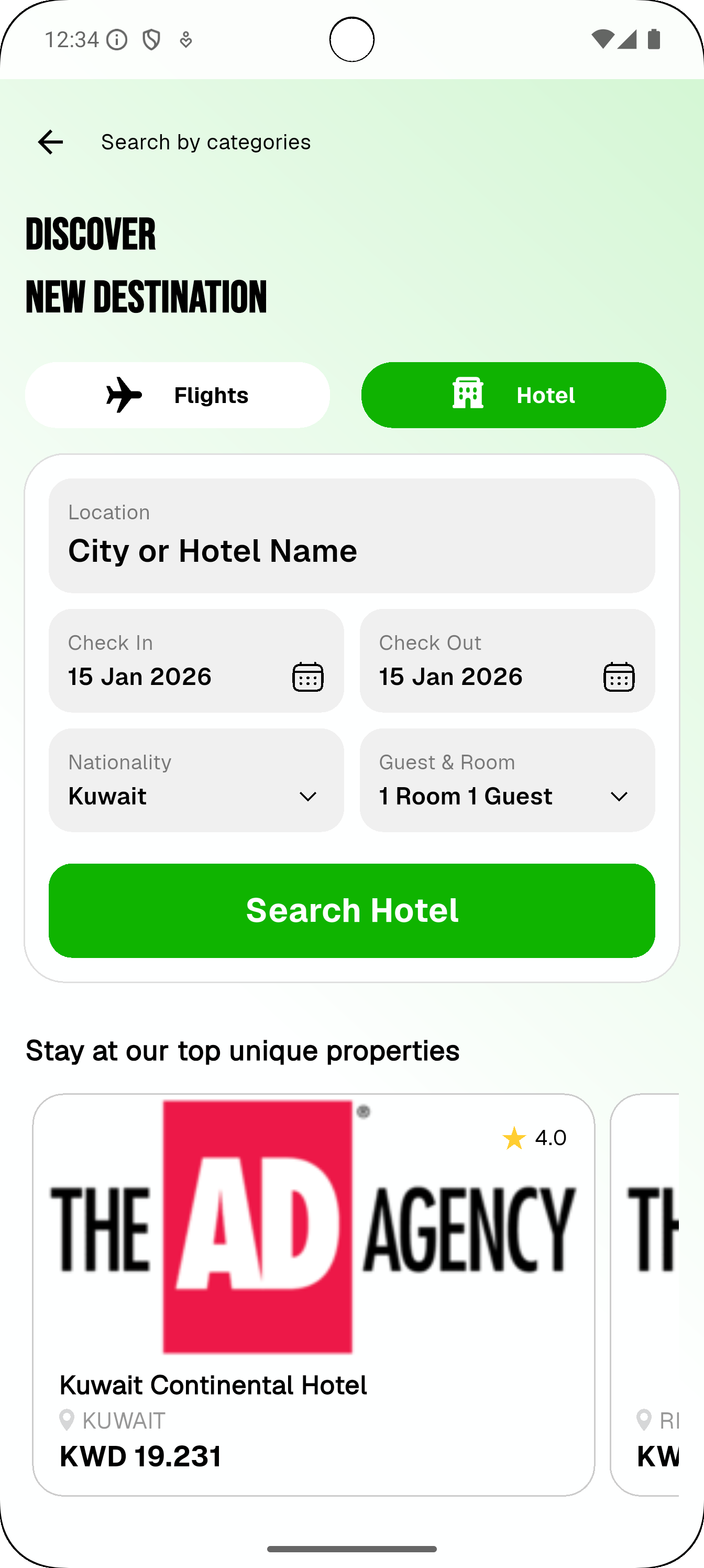Screen dimensions: 704x1568
Task: Pick the Check In date
Action: 196,661
